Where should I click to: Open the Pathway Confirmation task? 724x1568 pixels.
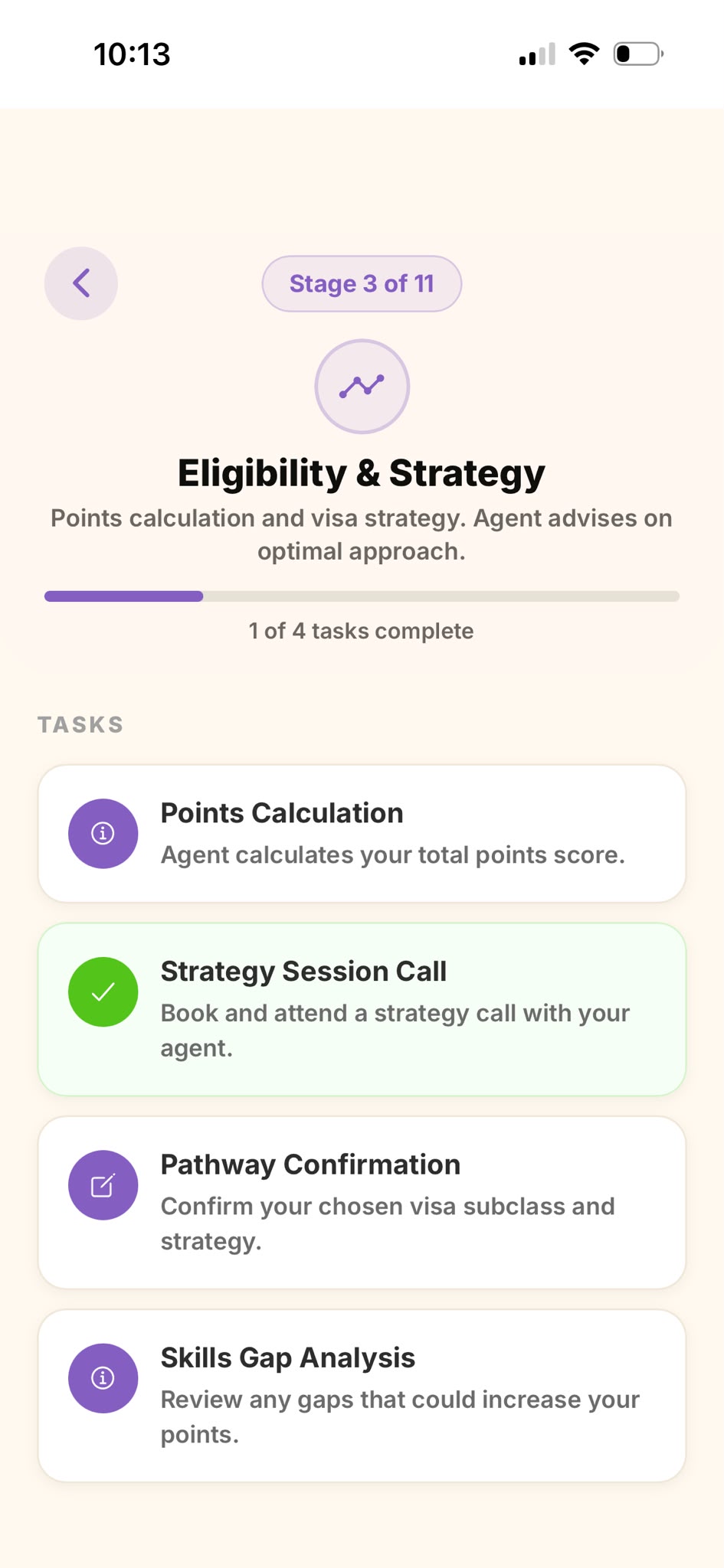(362, 1202)
